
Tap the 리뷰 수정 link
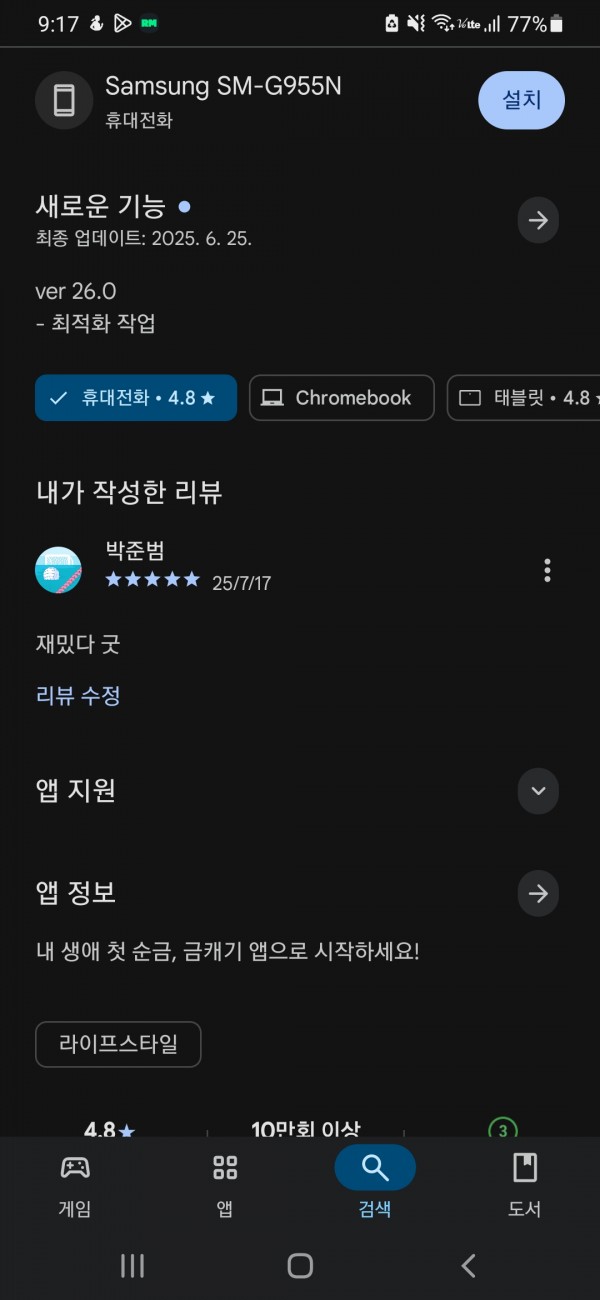[78, 696]
